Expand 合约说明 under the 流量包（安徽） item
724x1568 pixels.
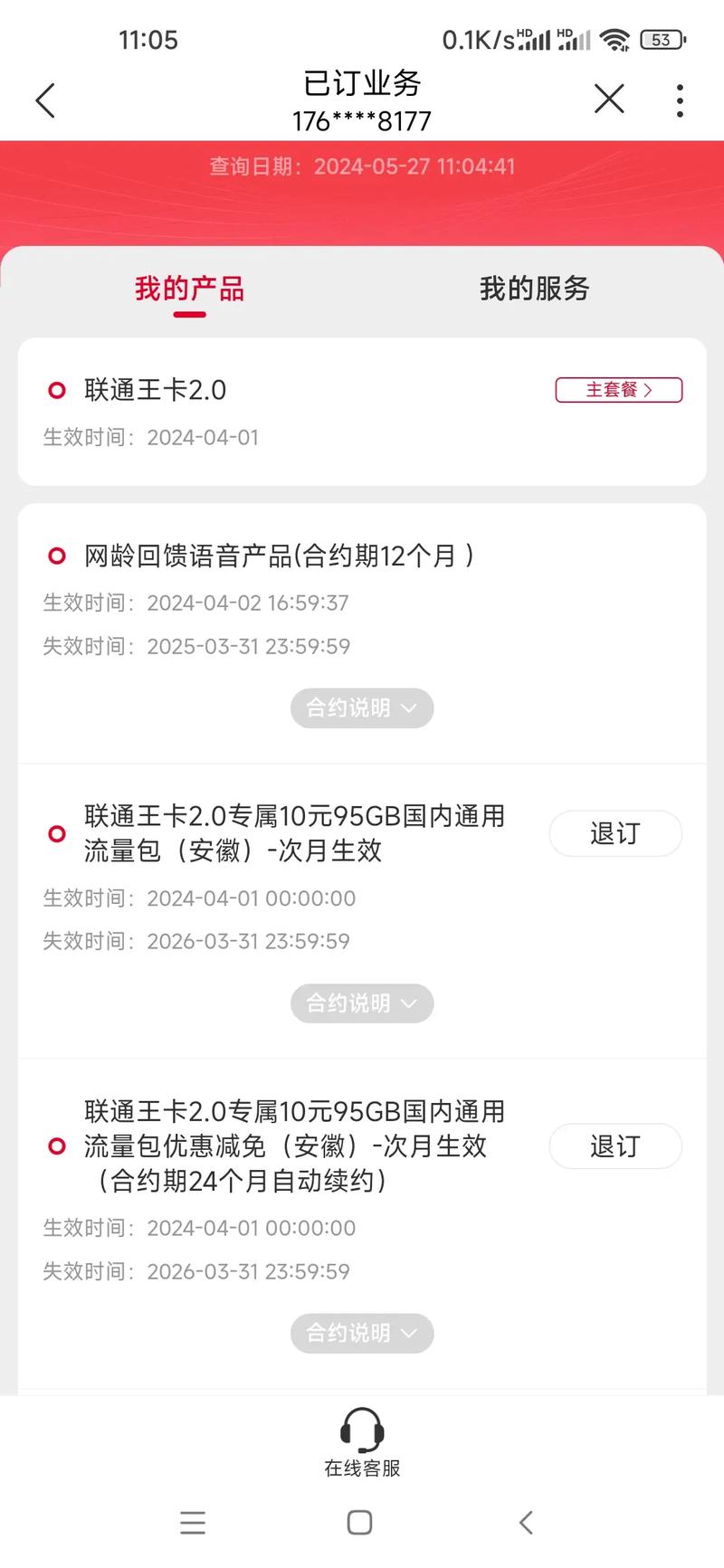tap(362, 1003)
